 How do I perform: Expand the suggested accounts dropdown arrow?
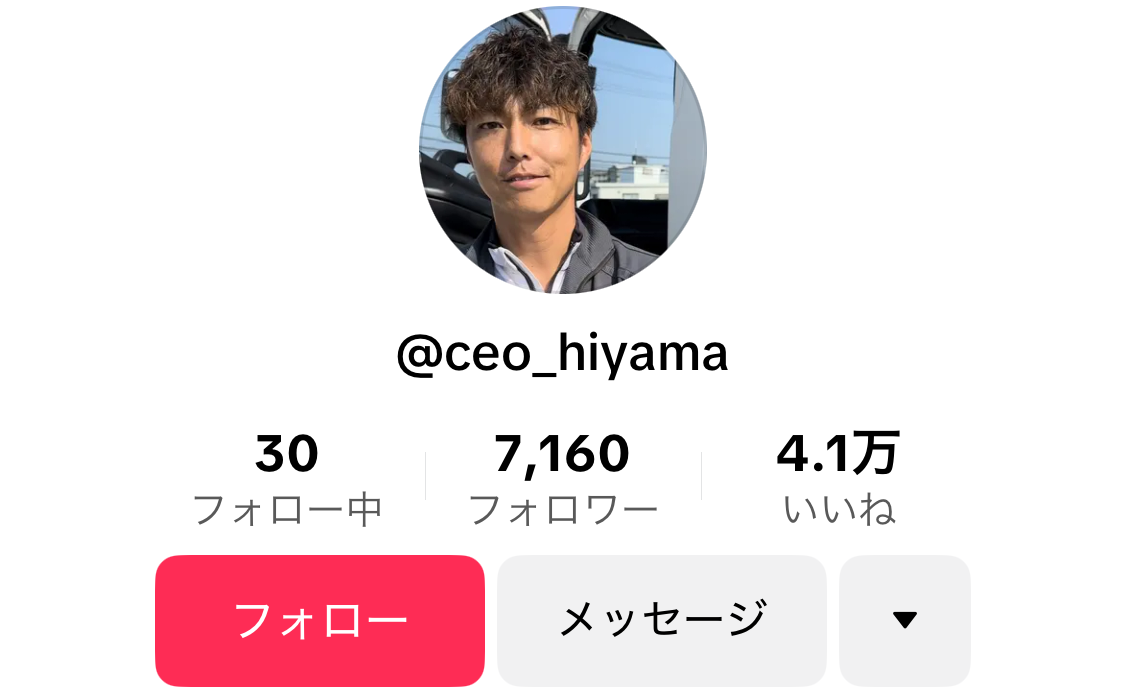point(904,620)
